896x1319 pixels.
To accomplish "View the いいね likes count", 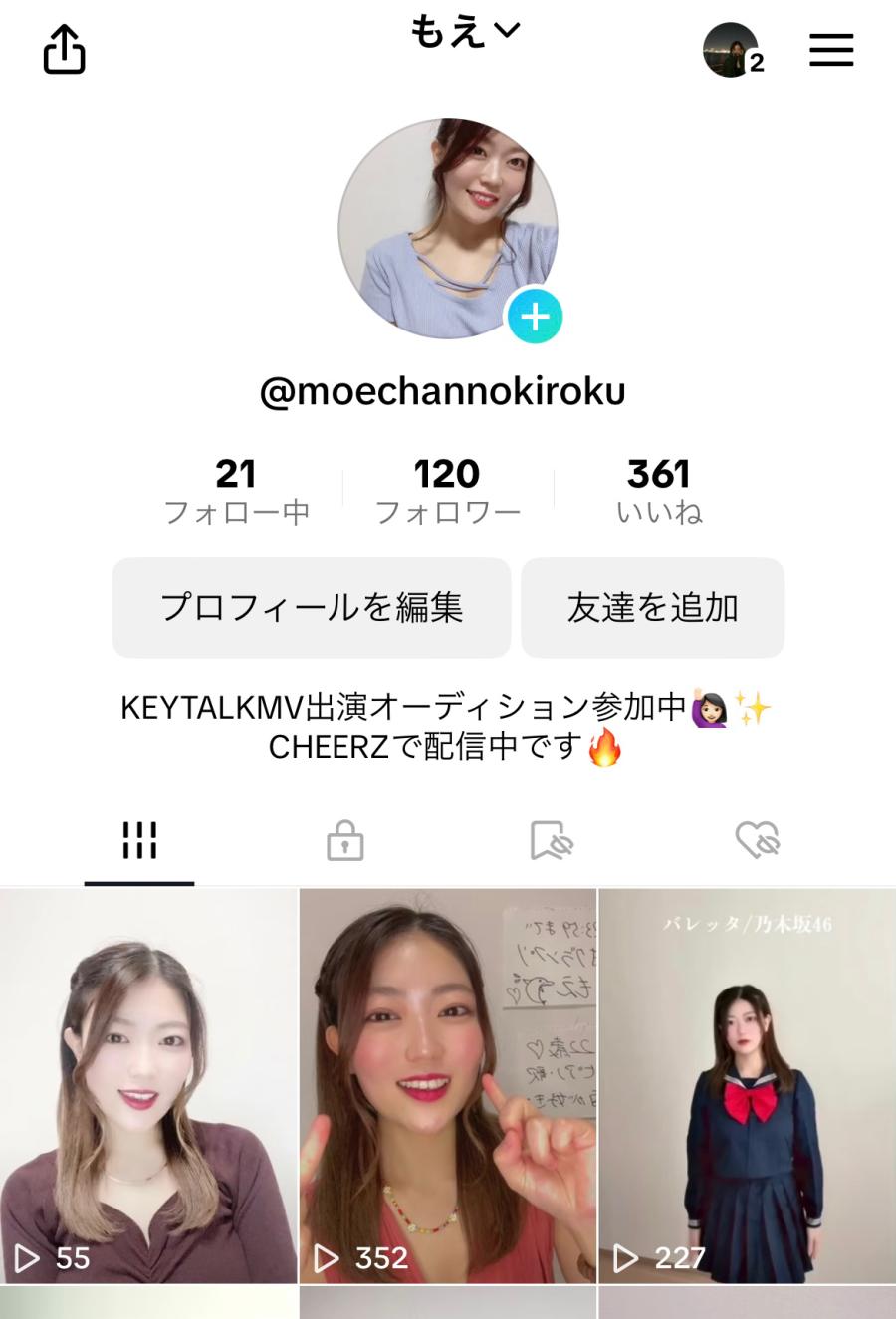I will [x=658, y=490].
